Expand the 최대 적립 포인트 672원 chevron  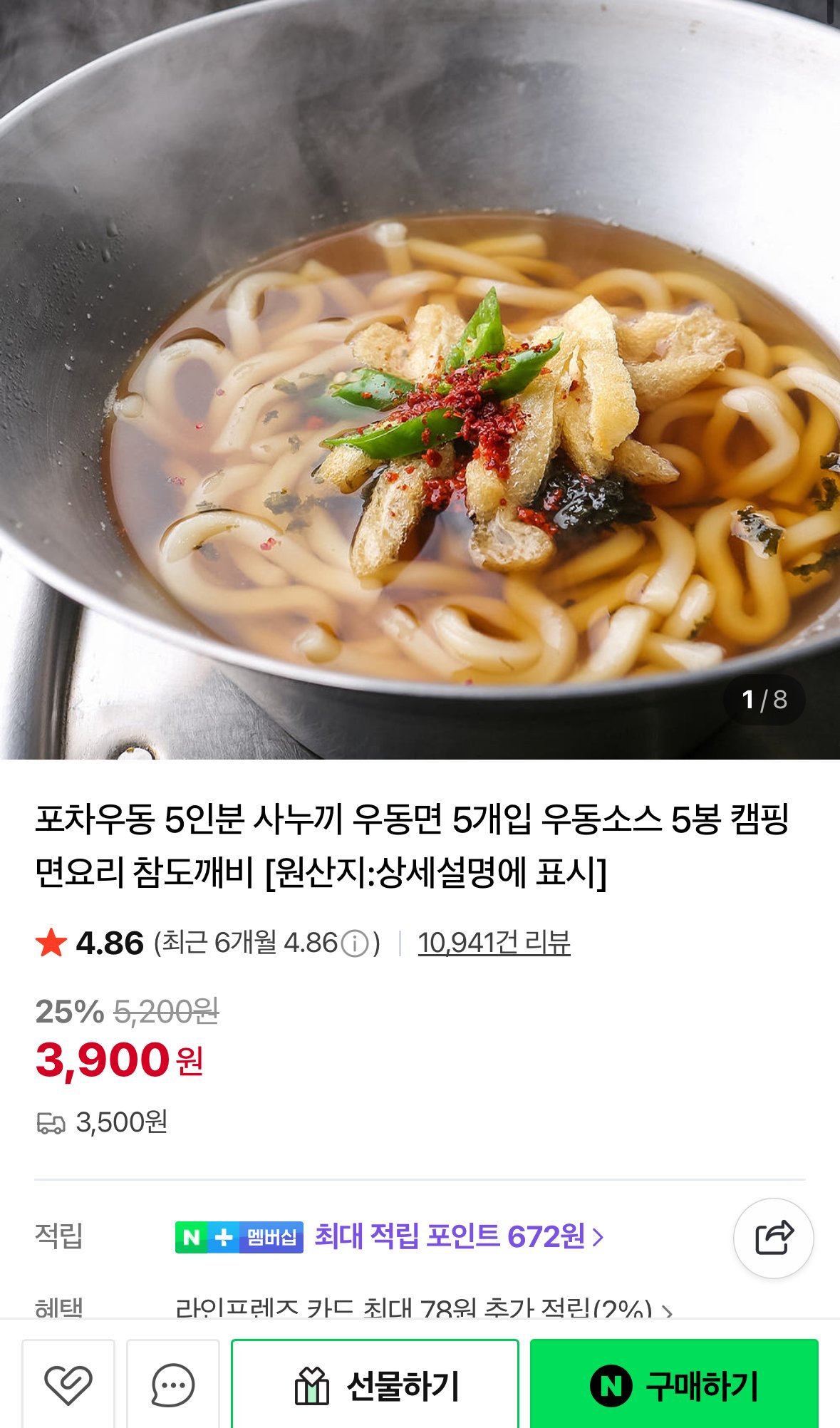[x=599, y=1238]
